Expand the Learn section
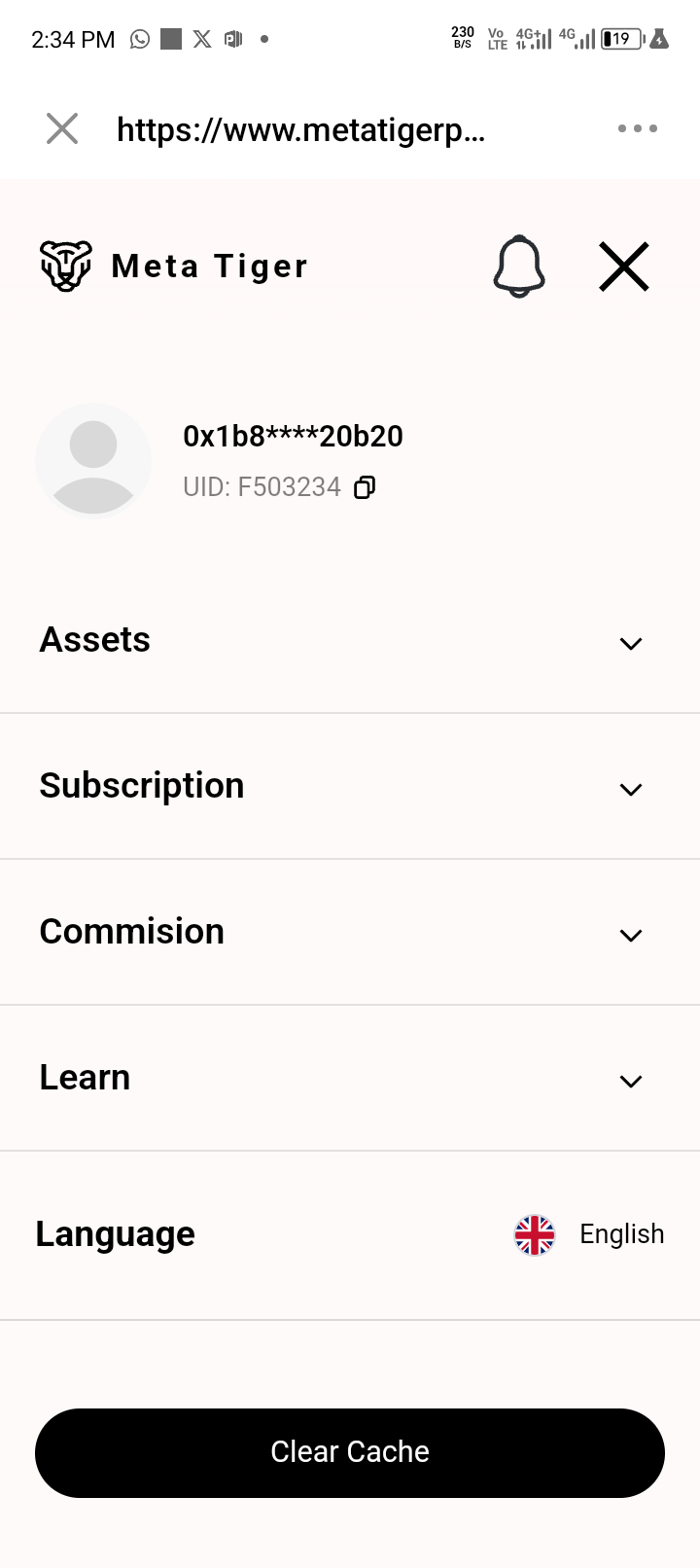700x1568 pixels. [x=630, y=1081]
